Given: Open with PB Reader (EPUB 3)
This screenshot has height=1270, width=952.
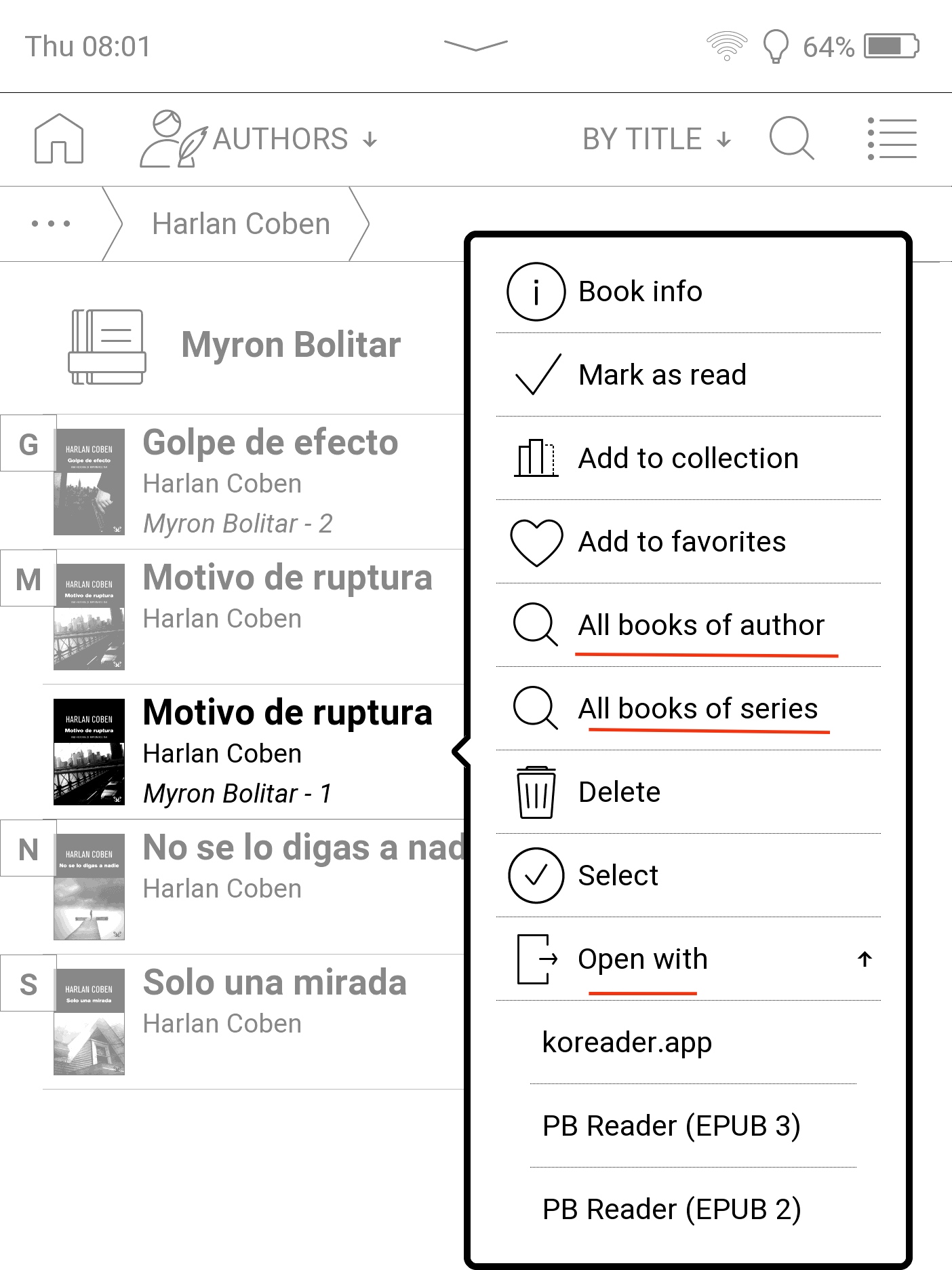Looking at the screenshot, I should click(x=671, y=1126).
